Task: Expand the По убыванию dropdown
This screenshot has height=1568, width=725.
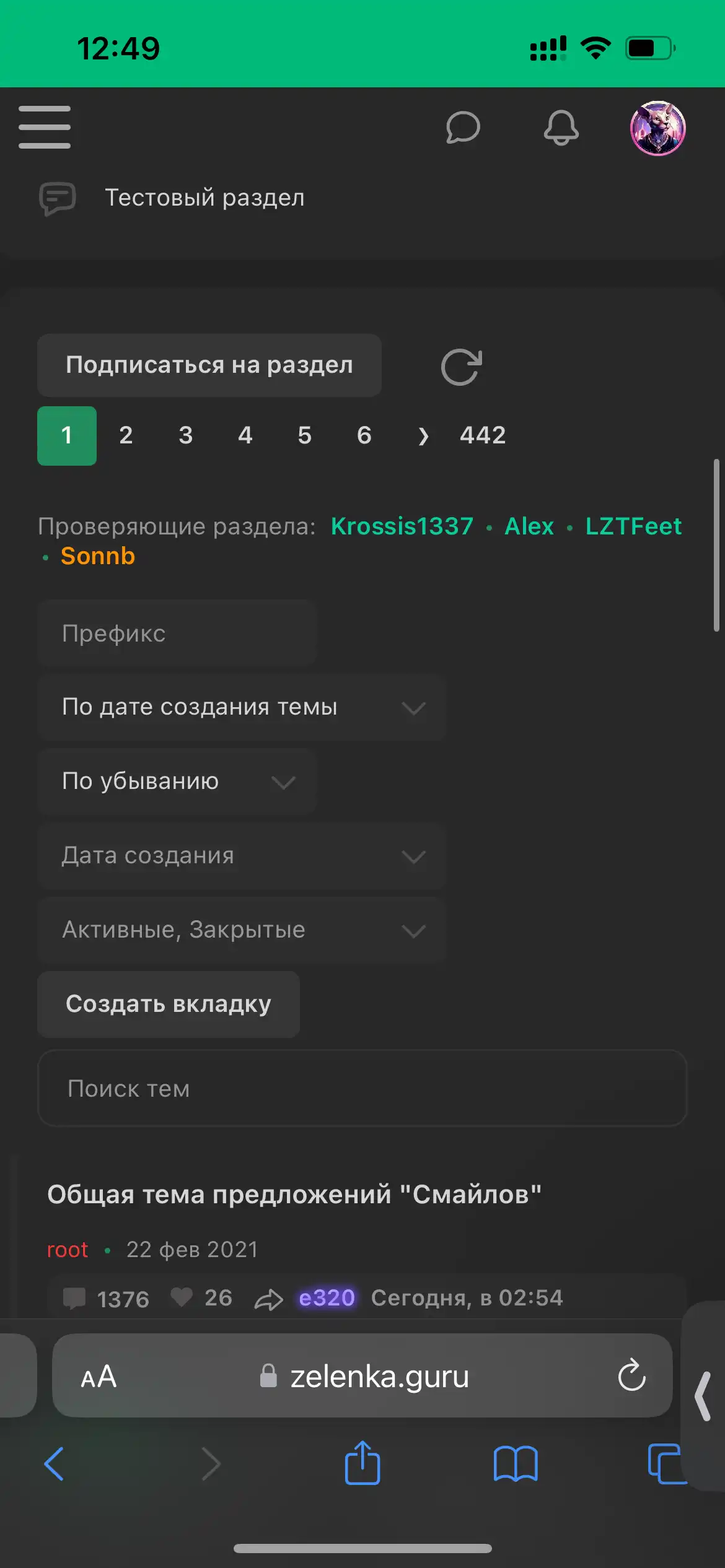Action: point(177,782)
